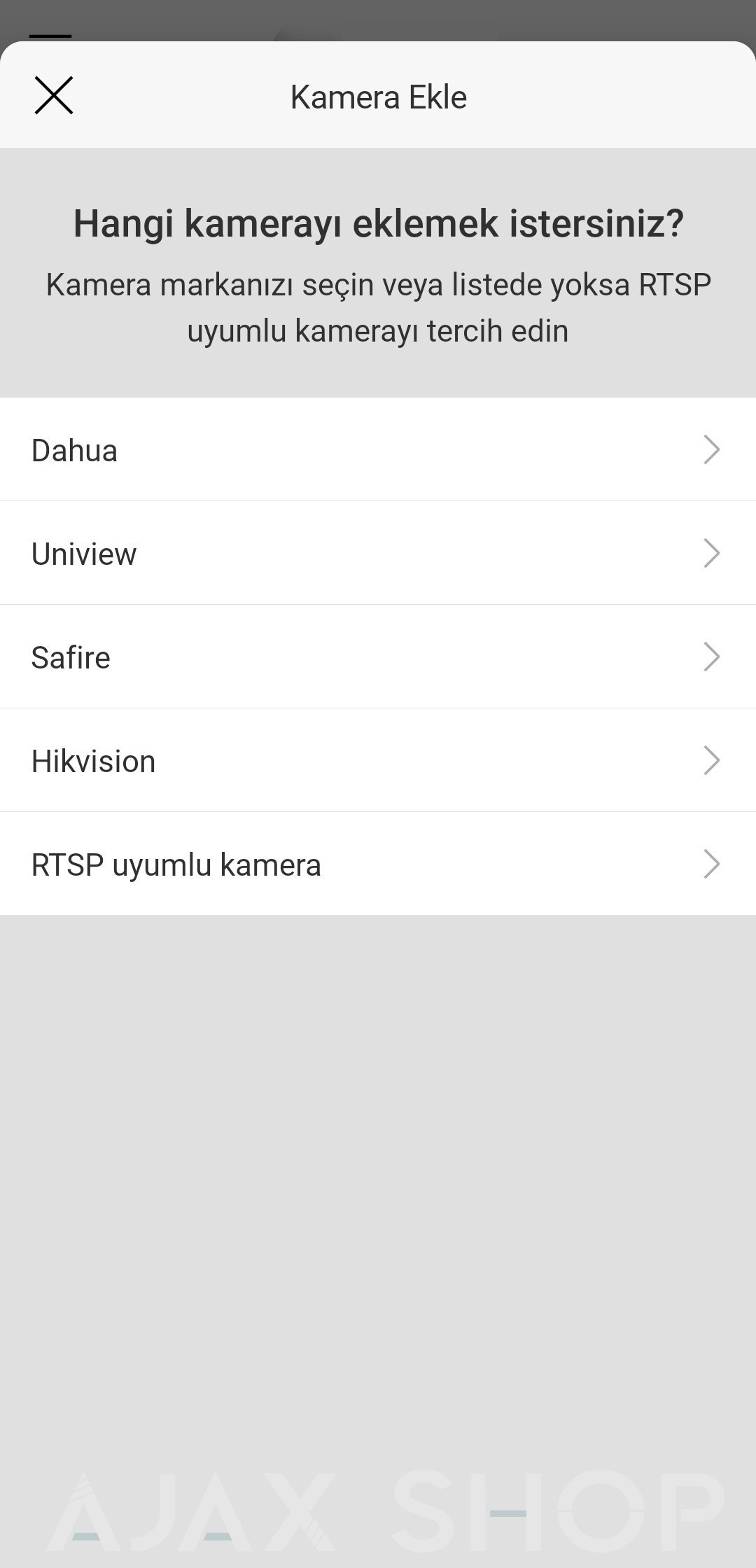
Task: Open the Safire disclosure chevron
Action: [713, 657]
